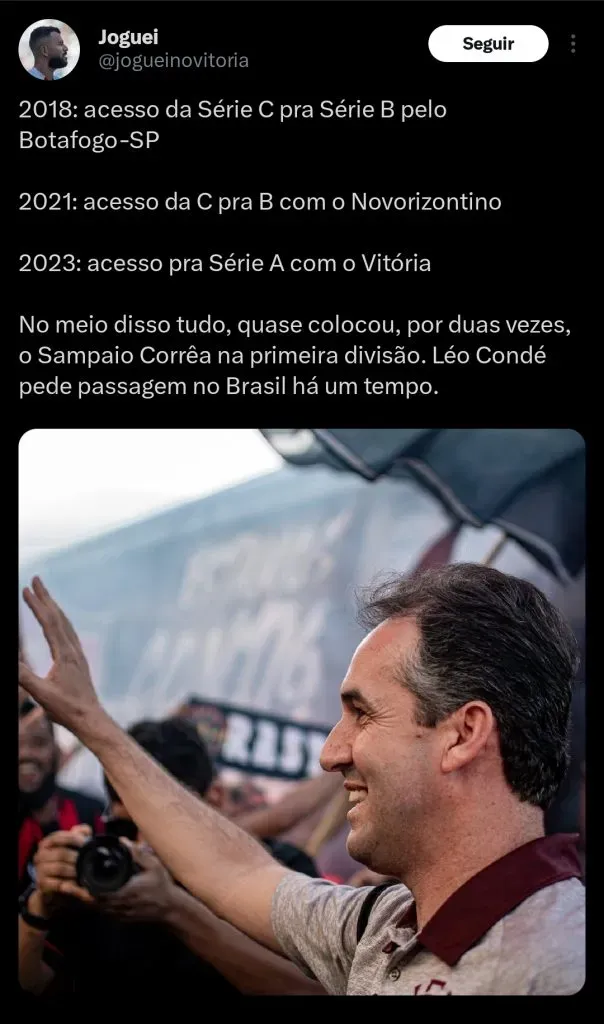Open Joguei's profile picture
The image size is (604, 1024).
[49, 50]
